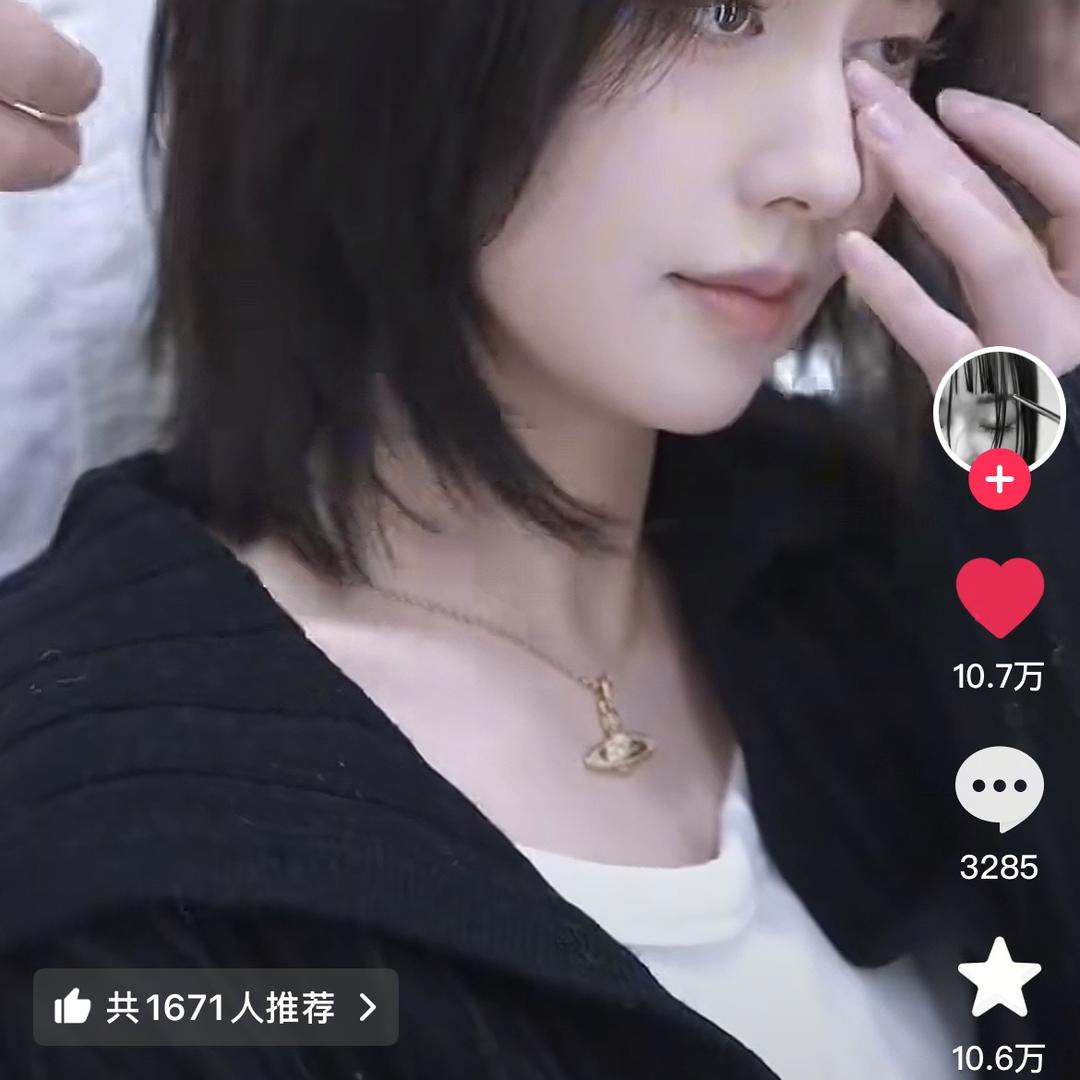
Task: Open the comments section
Action: tap(999, 789)
